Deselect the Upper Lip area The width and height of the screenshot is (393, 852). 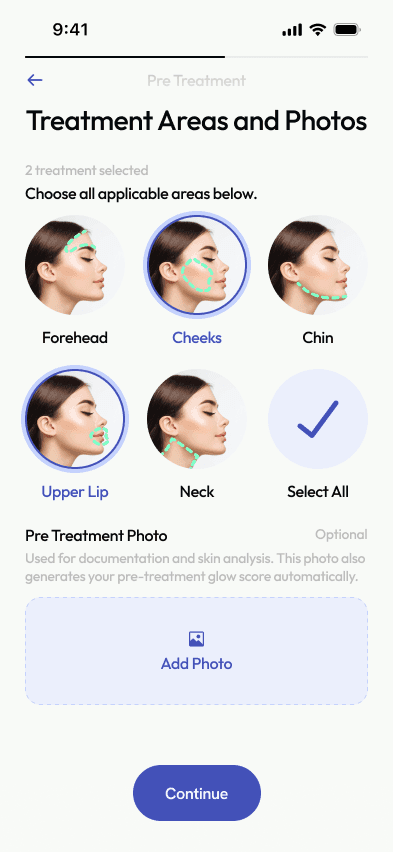click(x=75, y=419)
